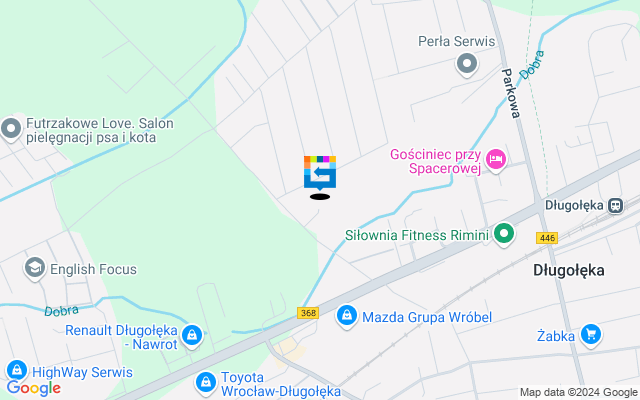The height and width of the screenshot is (400, 640).
Task: Tap Toyota Wrocław-Długołęka shop pin
Action: (x=206, y=382)
